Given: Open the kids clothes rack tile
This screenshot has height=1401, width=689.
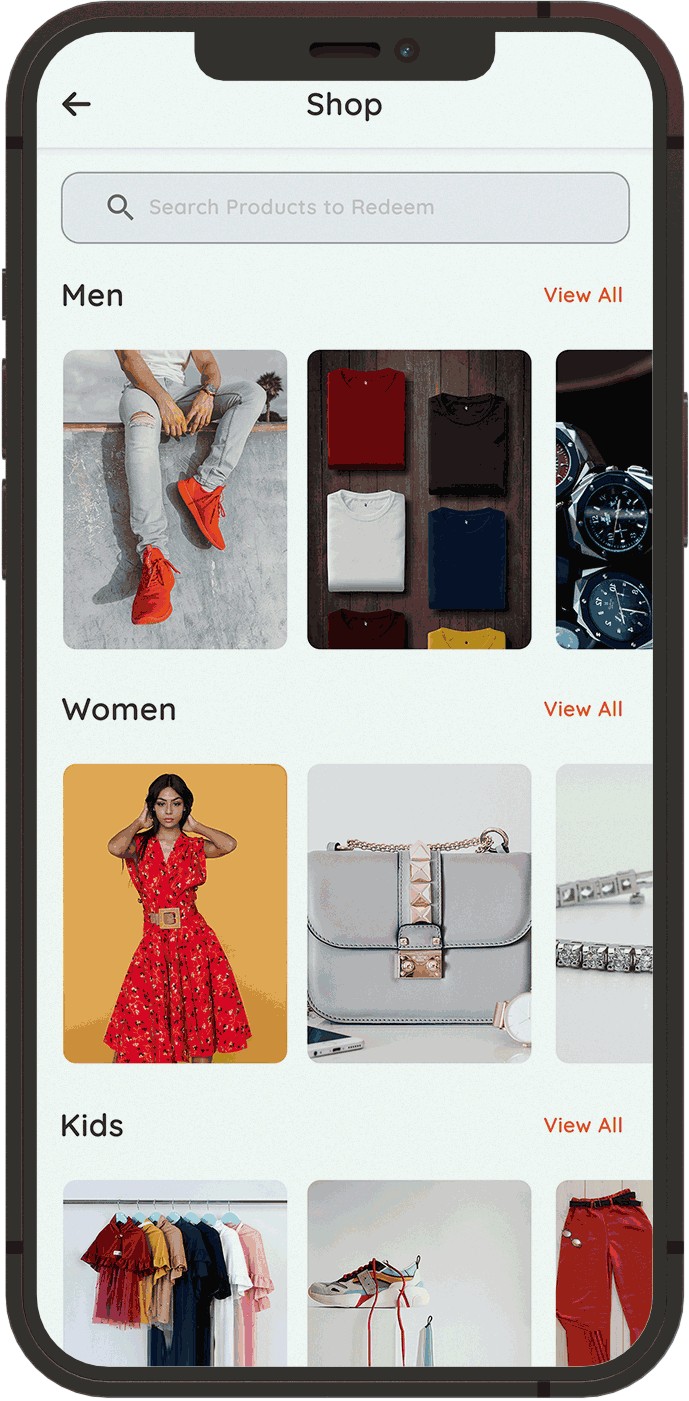Looking at the screenshot, I should coord(175,1272).
